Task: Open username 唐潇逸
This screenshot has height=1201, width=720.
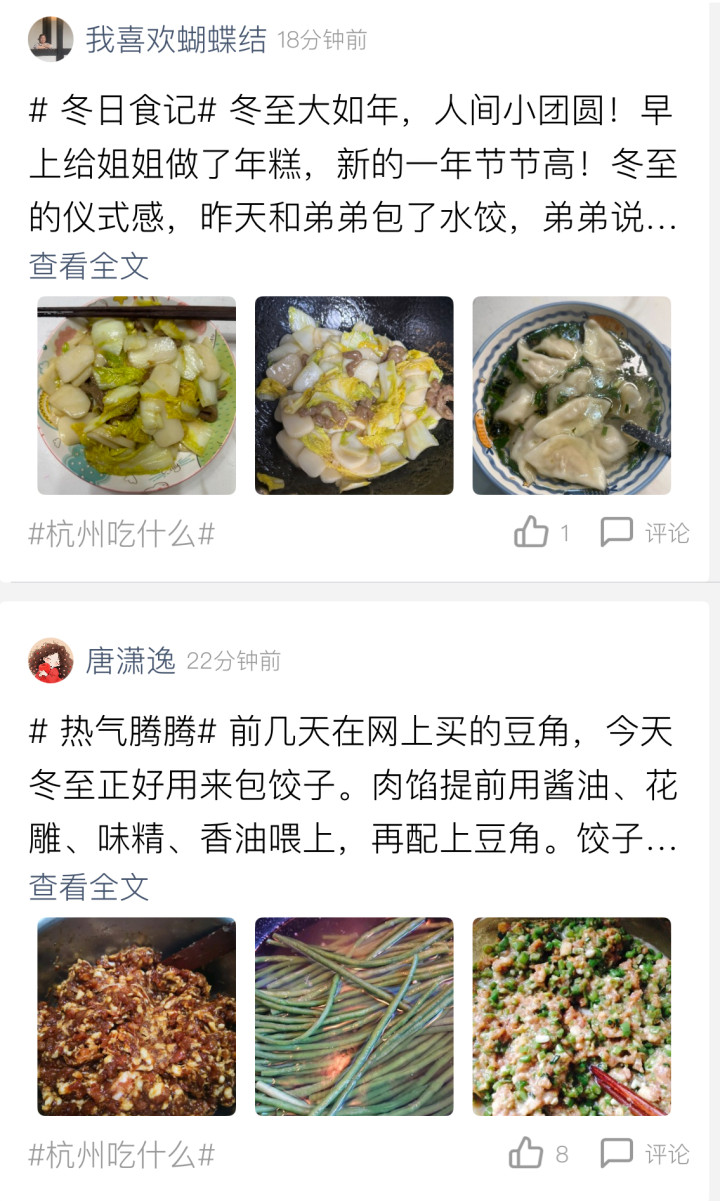Action: click(x=131, y=661)
